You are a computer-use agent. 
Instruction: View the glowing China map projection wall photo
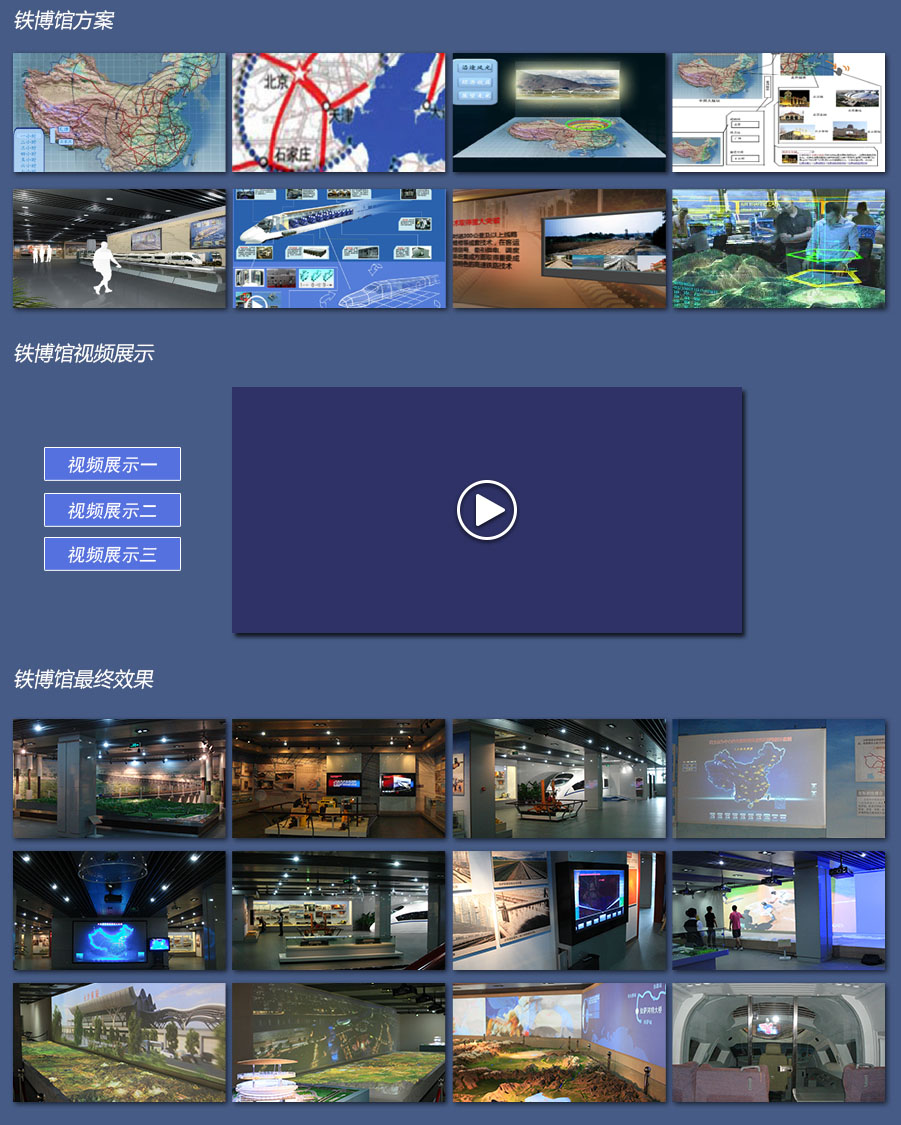pyautogui.click(x=778, y=779)
